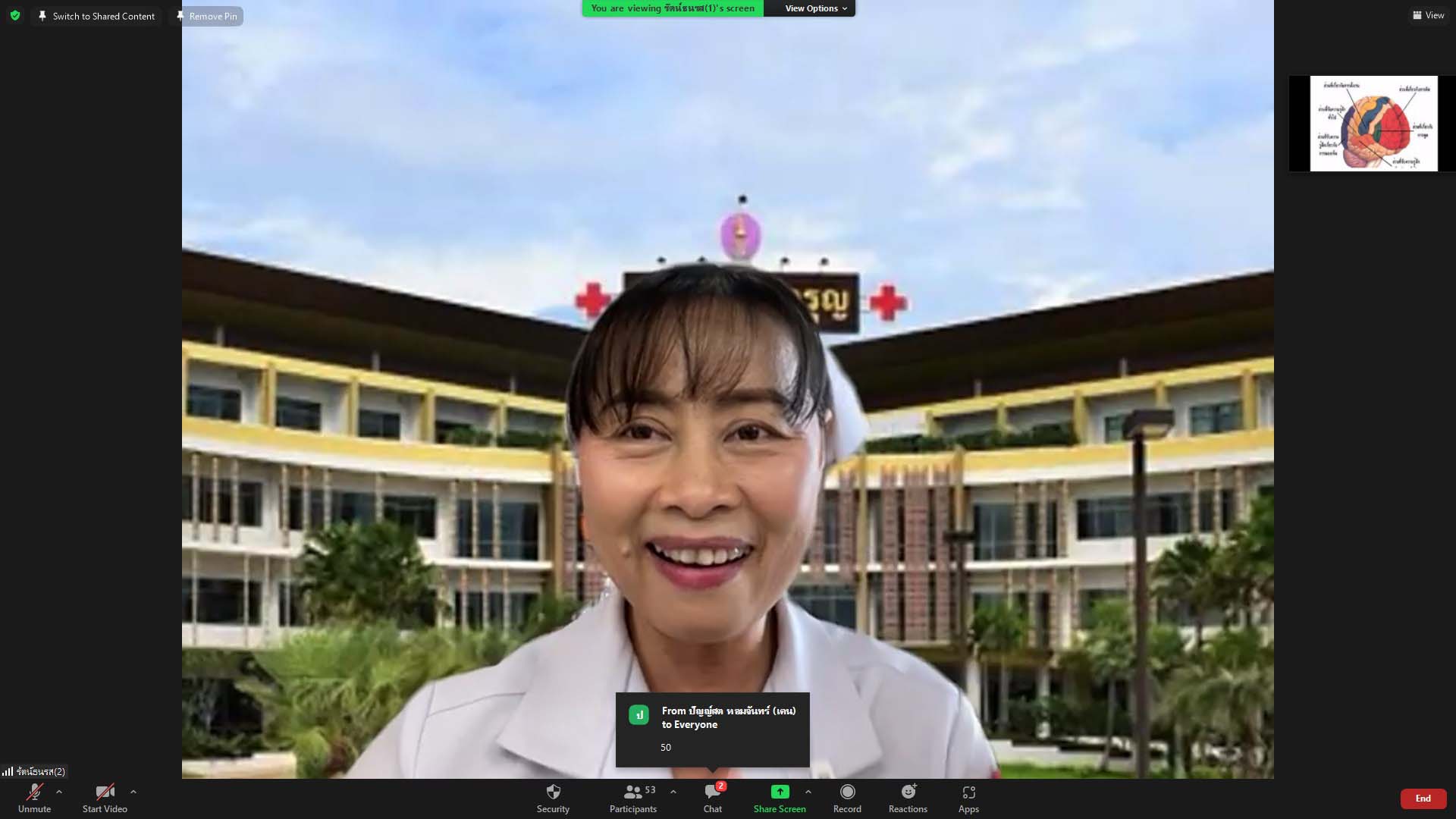This screenshot has height=819, width=1456.
Task: Open the Apps panel
Action: pos(968,798)
